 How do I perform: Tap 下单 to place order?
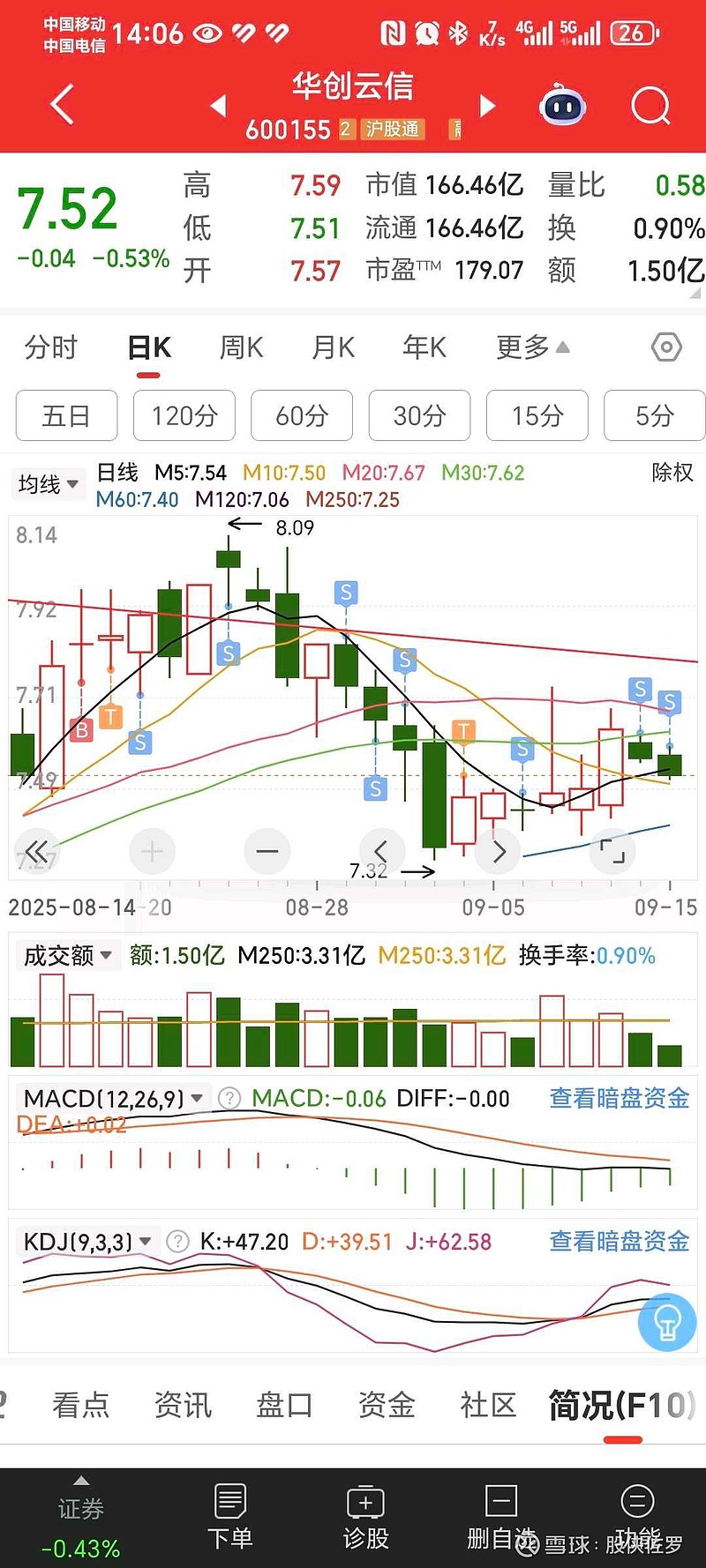click(x=230, y=1517)
